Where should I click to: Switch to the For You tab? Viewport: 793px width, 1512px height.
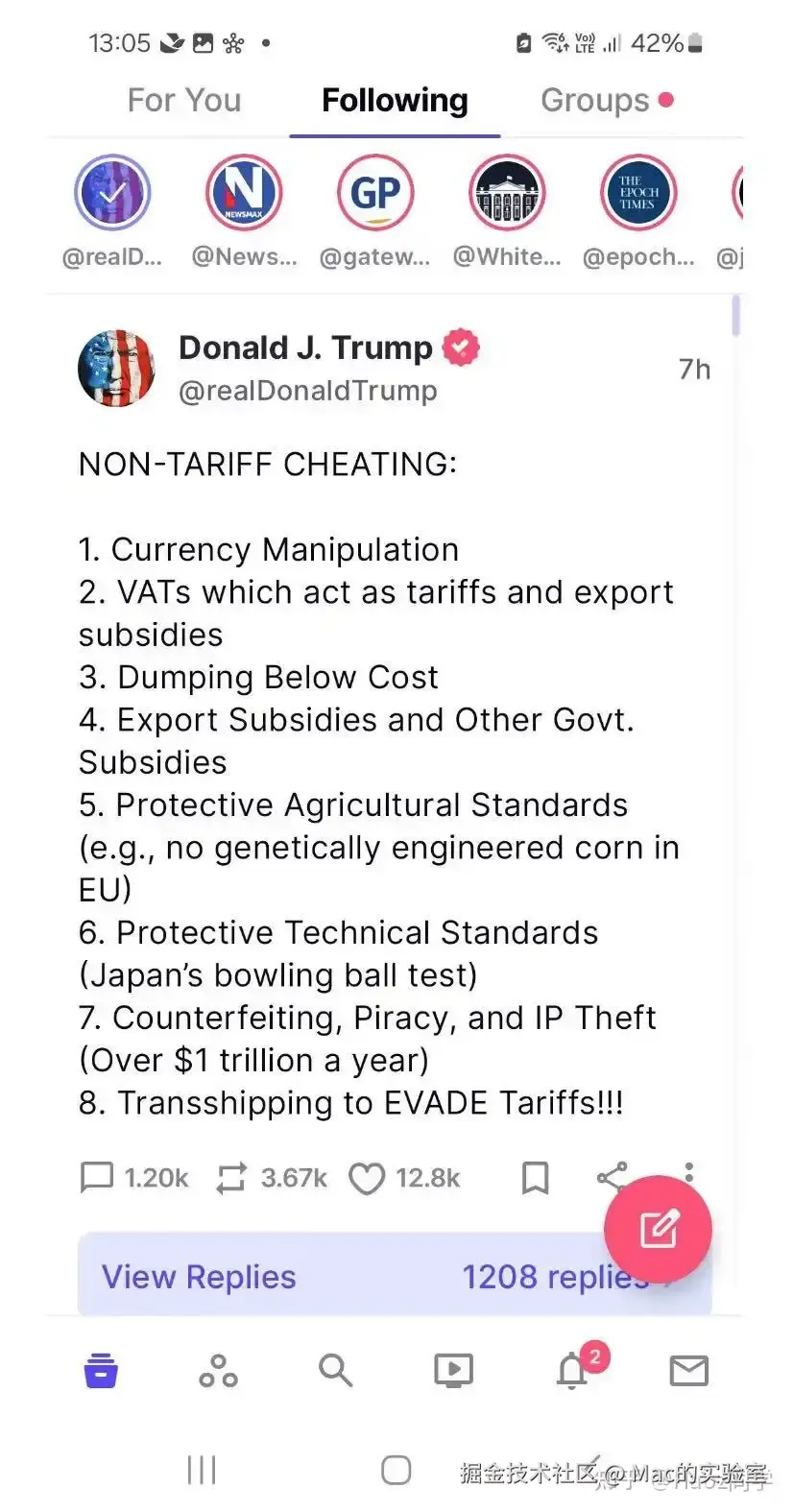click(184, 100)
